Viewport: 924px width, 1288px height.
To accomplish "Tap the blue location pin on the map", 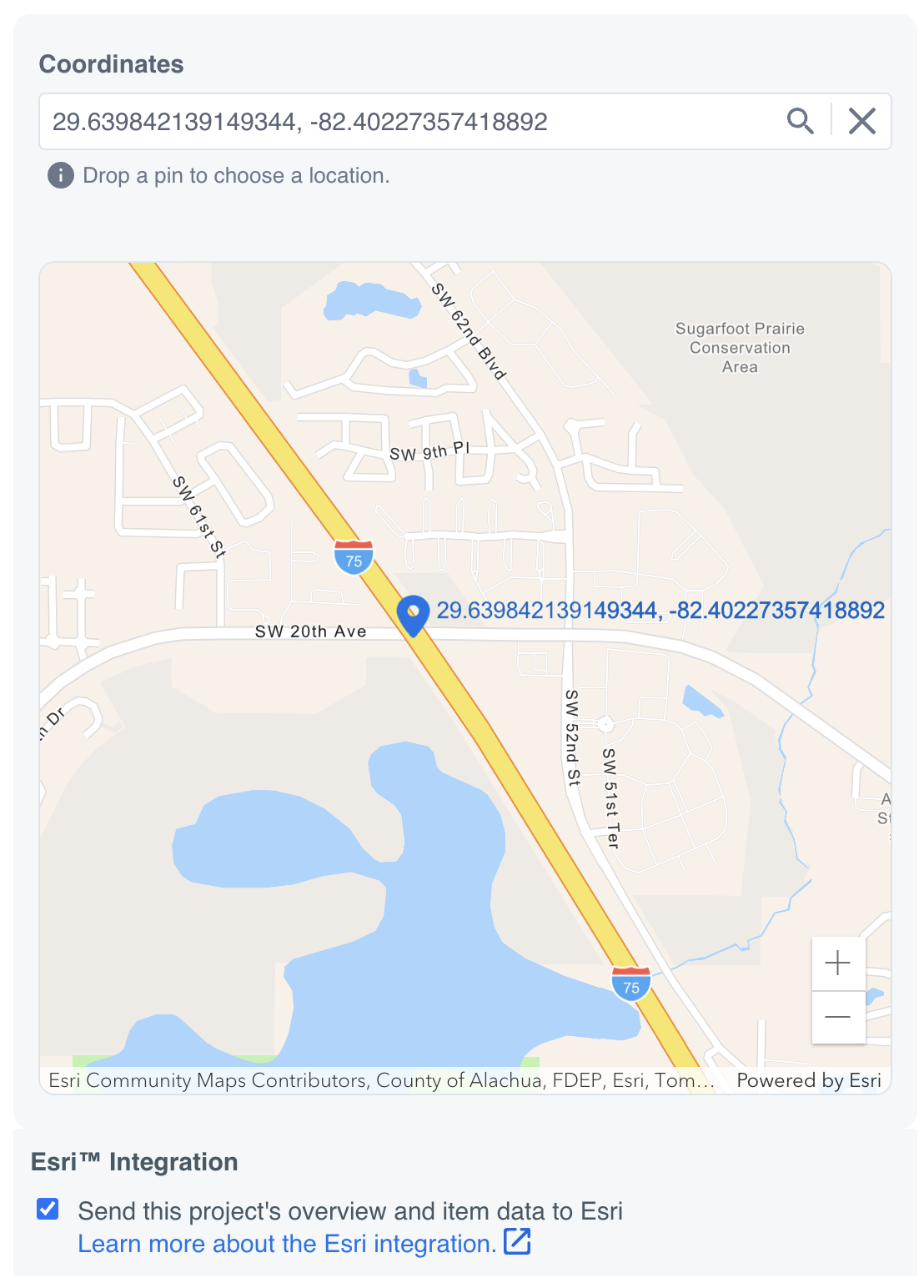I will pyautogui.click(x=413, y=615).
